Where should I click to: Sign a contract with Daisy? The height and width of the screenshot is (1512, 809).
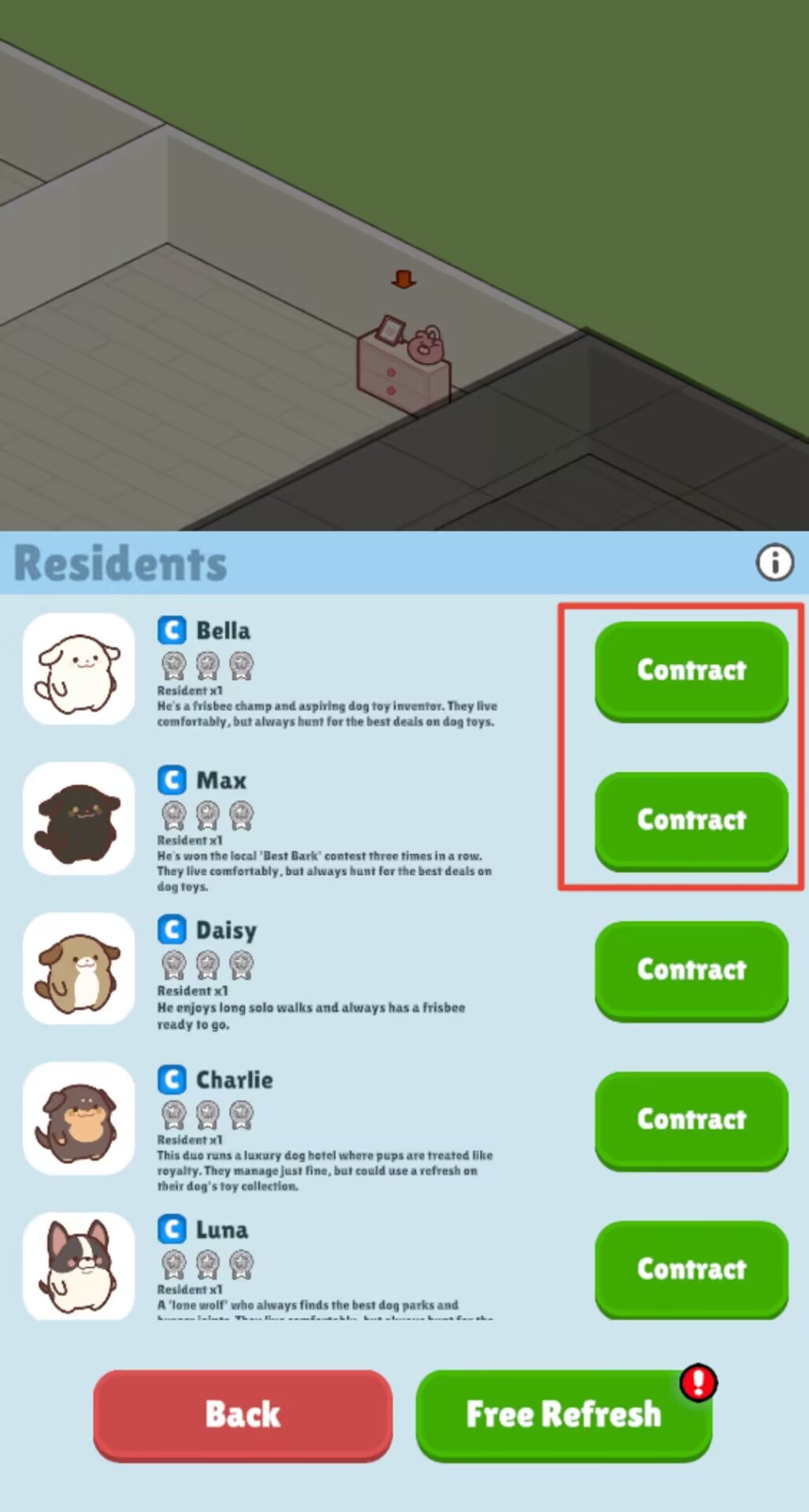tap(691, 969)
